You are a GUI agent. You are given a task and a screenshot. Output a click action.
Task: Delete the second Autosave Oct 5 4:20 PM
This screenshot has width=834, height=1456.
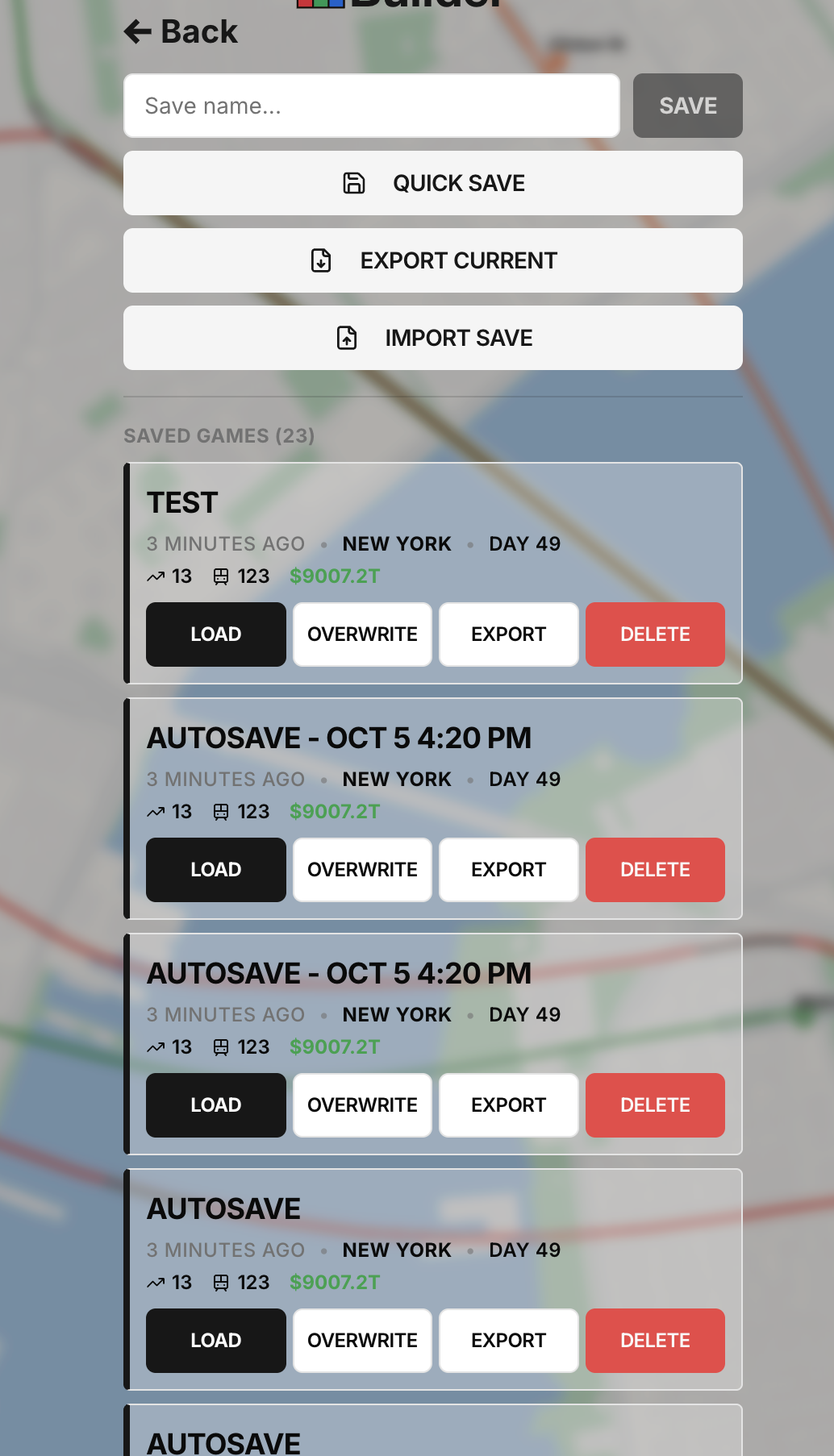[655, 1105]
